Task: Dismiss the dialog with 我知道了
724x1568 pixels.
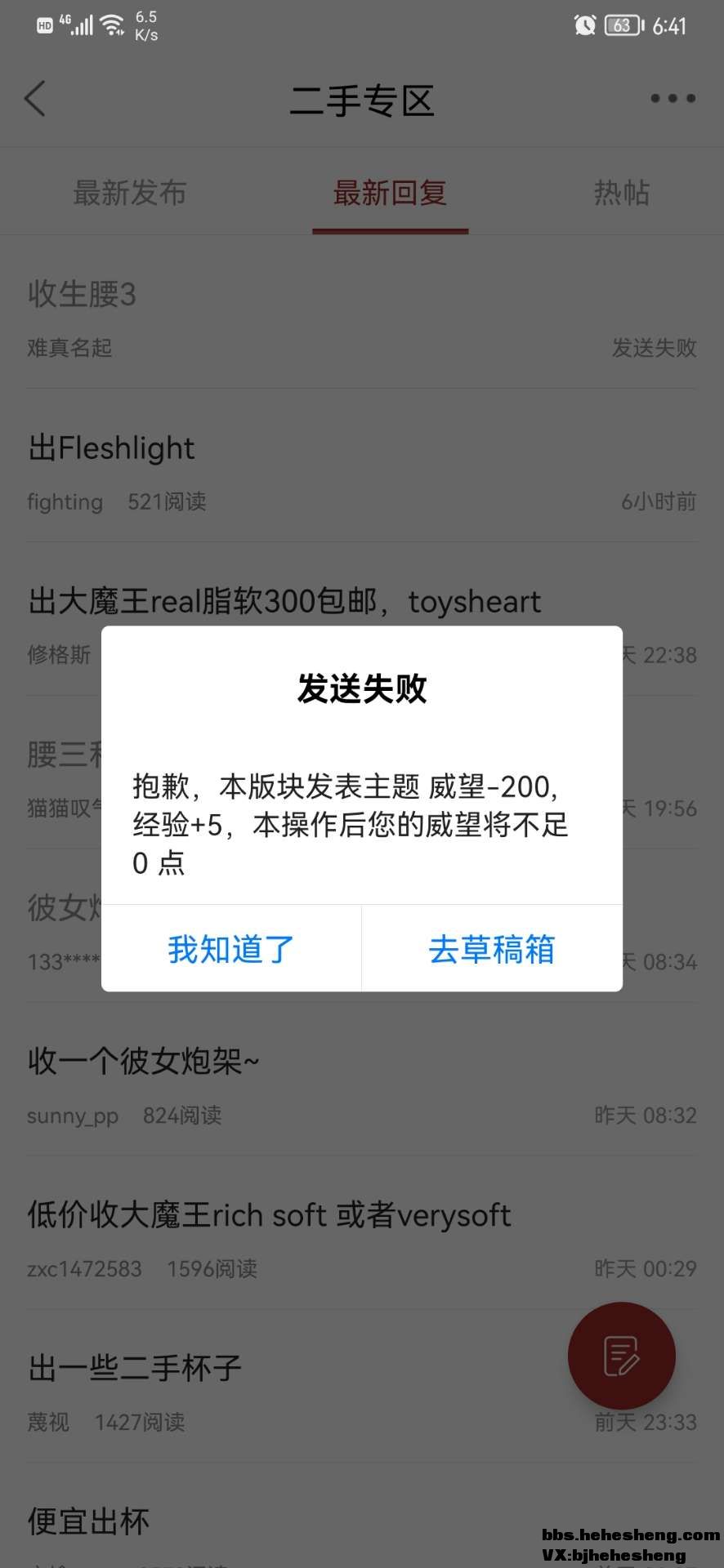Action: pyautogui.click(x=230, y=949)
